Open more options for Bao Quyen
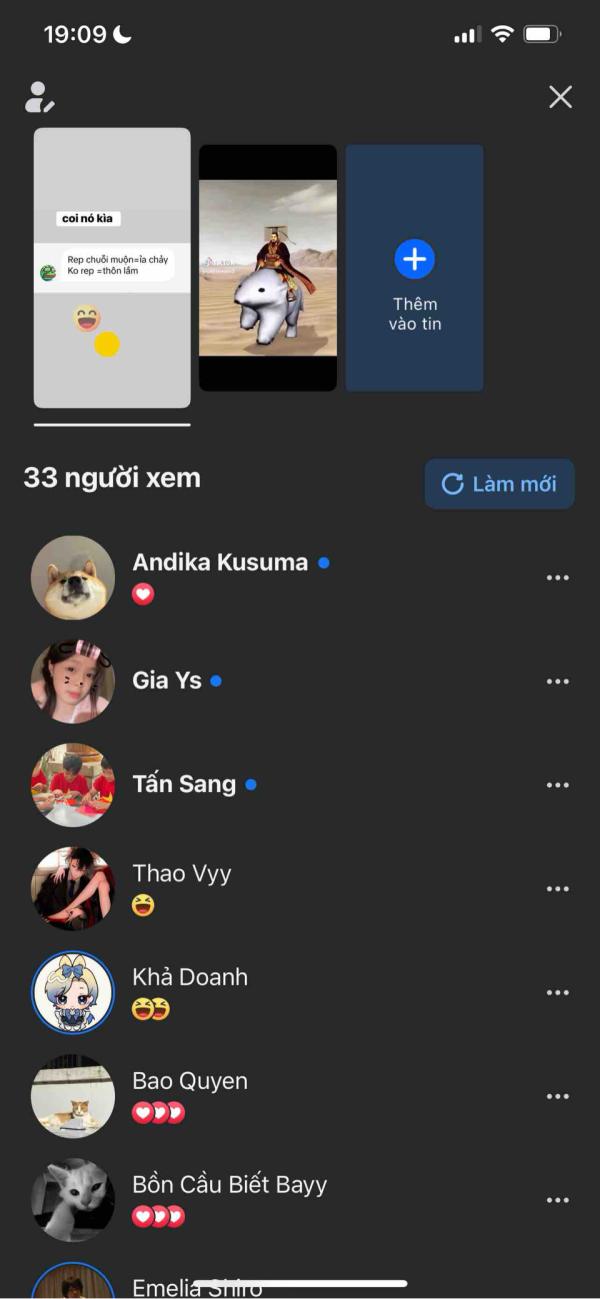Image resolution: width=600 pixels, height=1299 pixels. pyautogui.click(x=557, y=1097)
